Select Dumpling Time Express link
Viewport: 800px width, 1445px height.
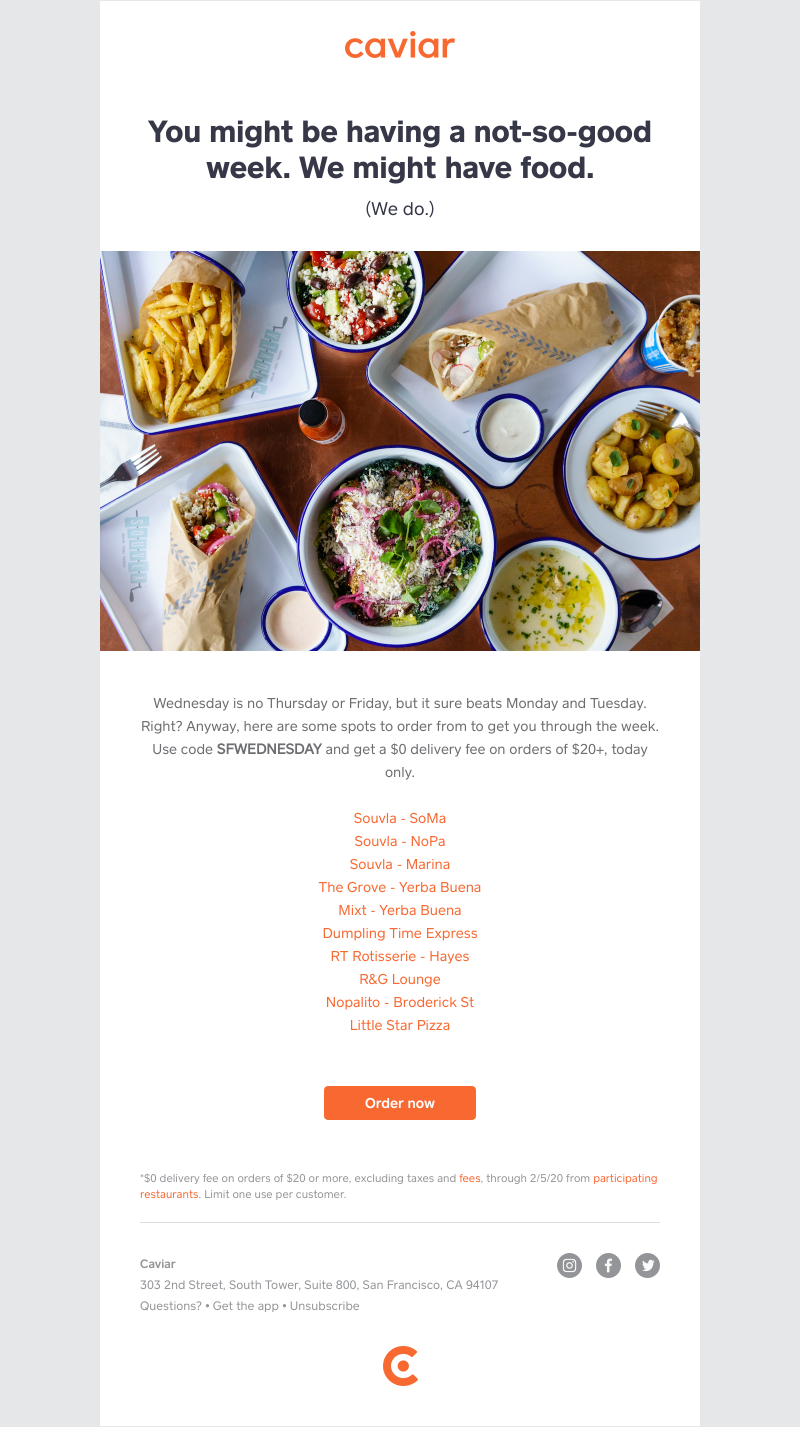click(400, 933)
